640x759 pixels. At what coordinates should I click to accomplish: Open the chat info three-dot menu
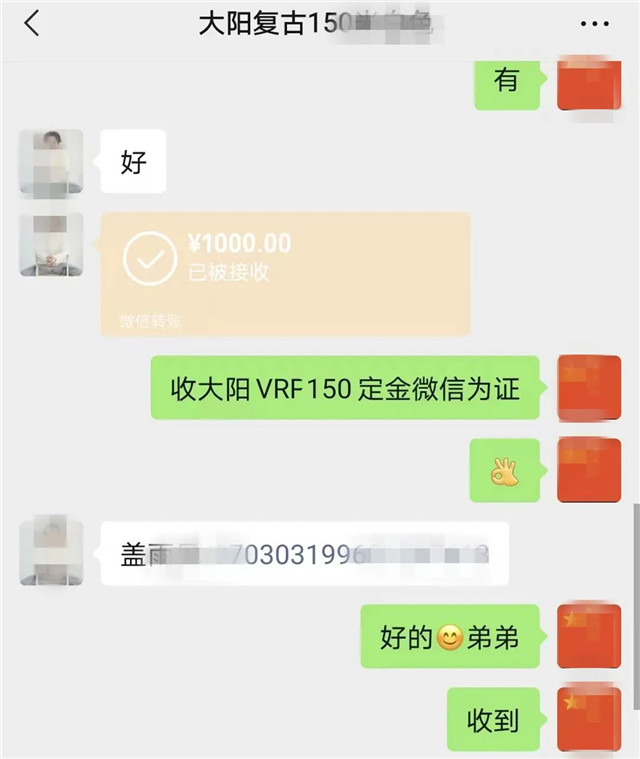(x=595, y=24)
